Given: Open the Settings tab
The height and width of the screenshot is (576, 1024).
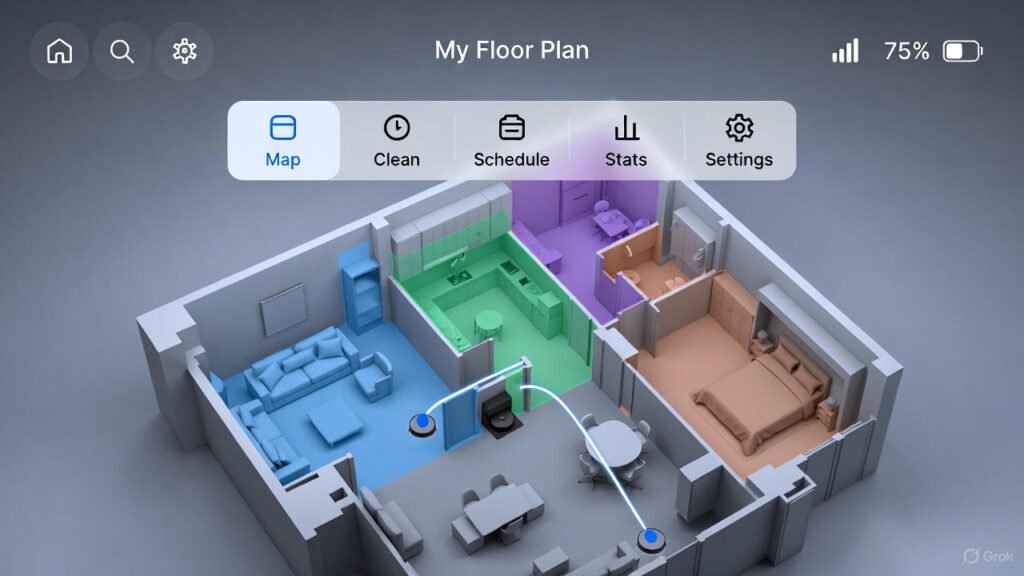Looking at the screenshot, I should click(x=739, y=141).
